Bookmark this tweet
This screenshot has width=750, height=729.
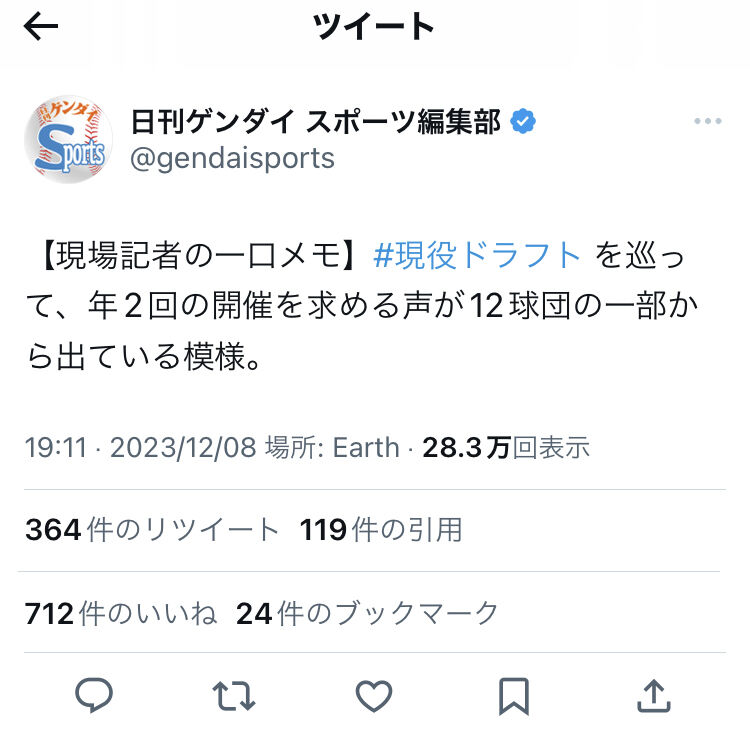[514, 696]
